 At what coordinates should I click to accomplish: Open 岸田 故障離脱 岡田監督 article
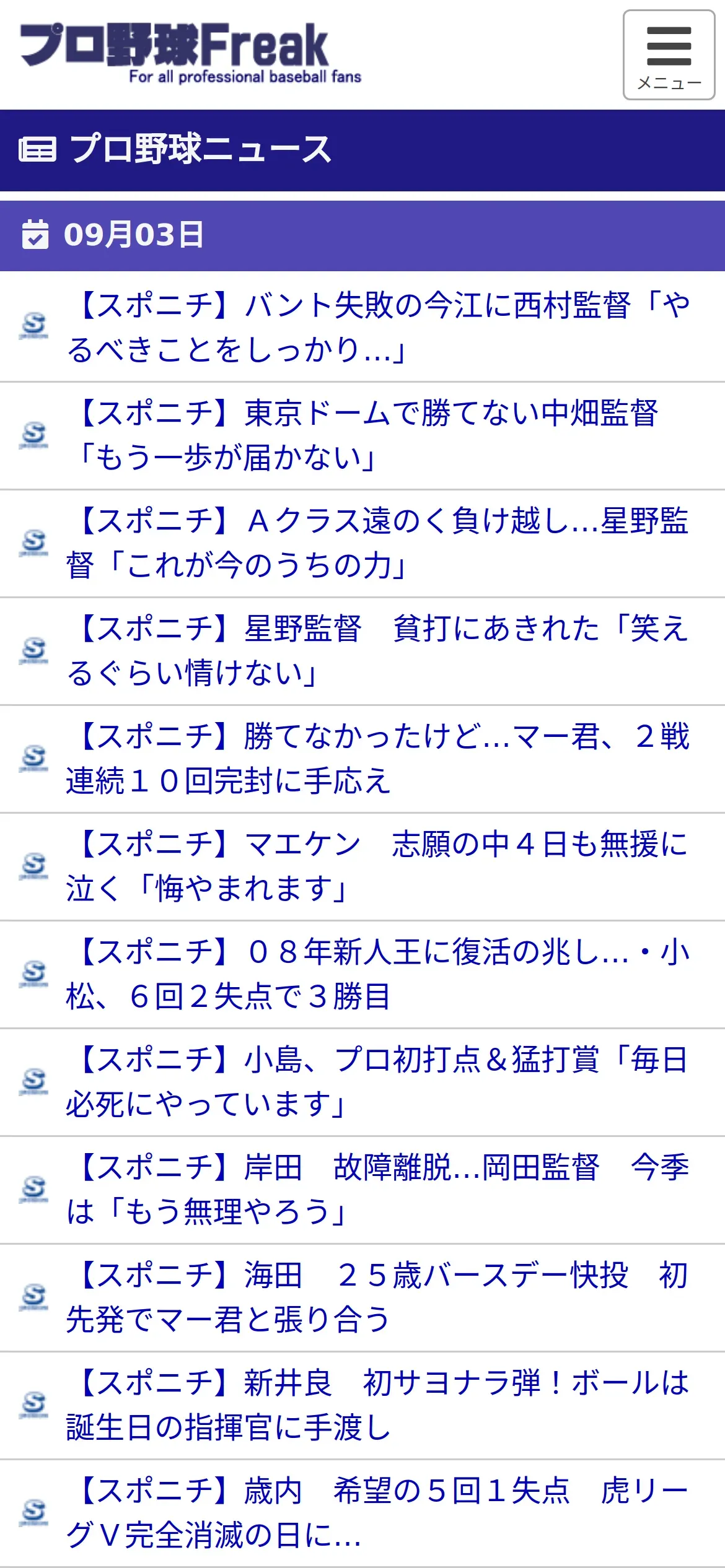[x=378, y=1190]
